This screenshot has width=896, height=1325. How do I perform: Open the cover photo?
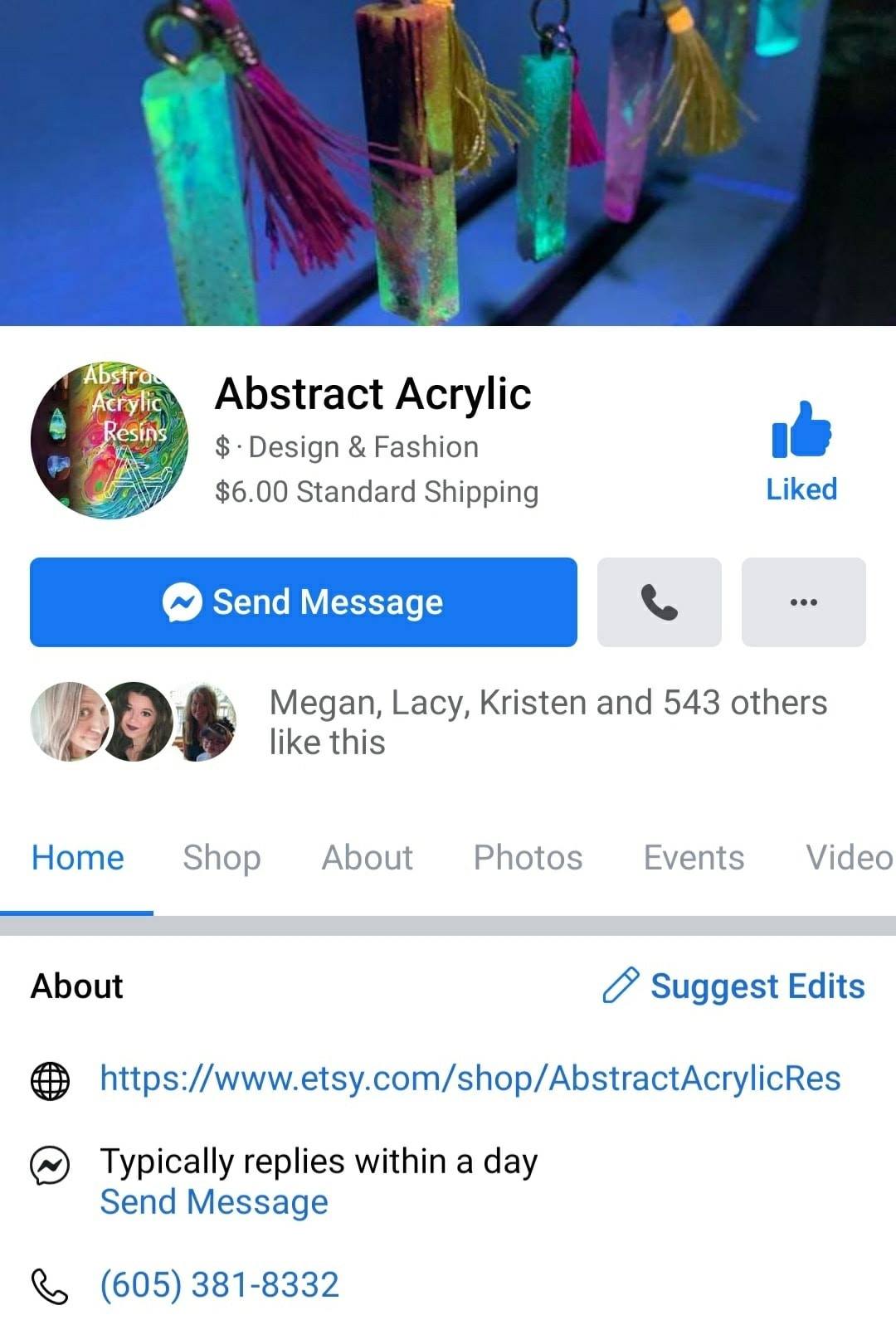(448, 162)
